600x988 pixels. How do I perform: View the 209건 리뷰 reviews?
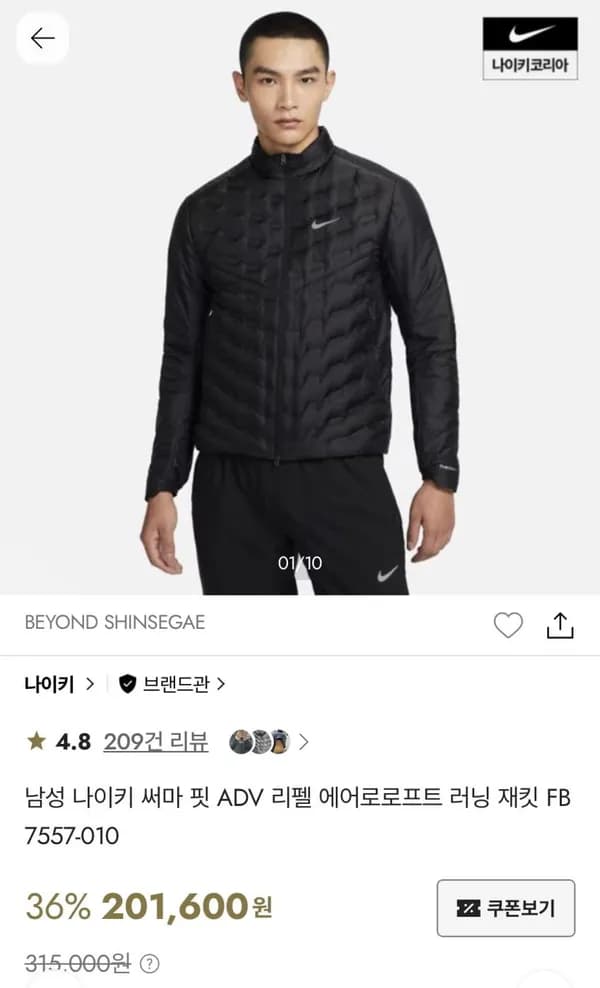tap(156, 742)
